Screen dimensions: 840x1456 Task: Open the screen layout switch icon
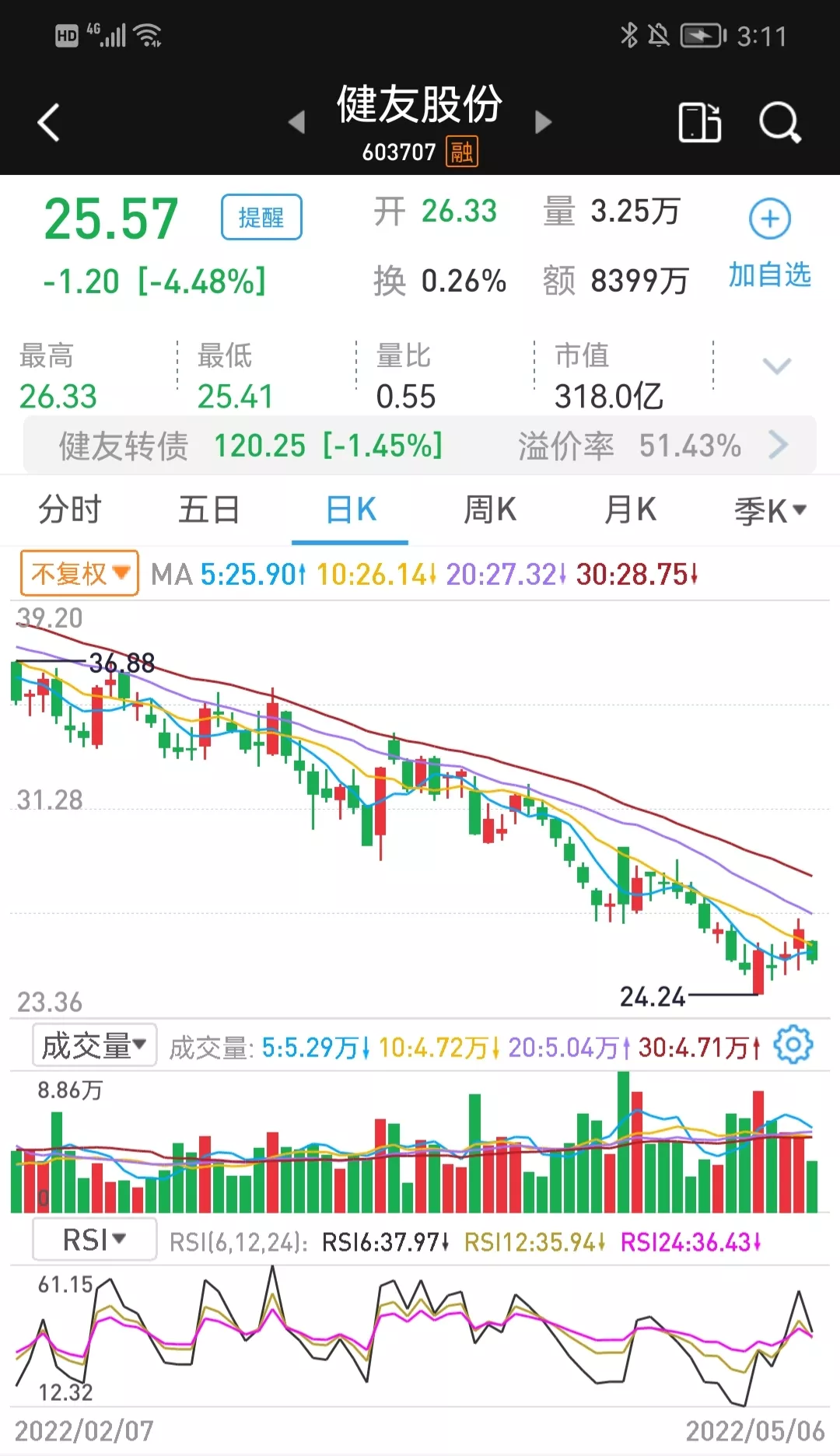click(699, 122)
